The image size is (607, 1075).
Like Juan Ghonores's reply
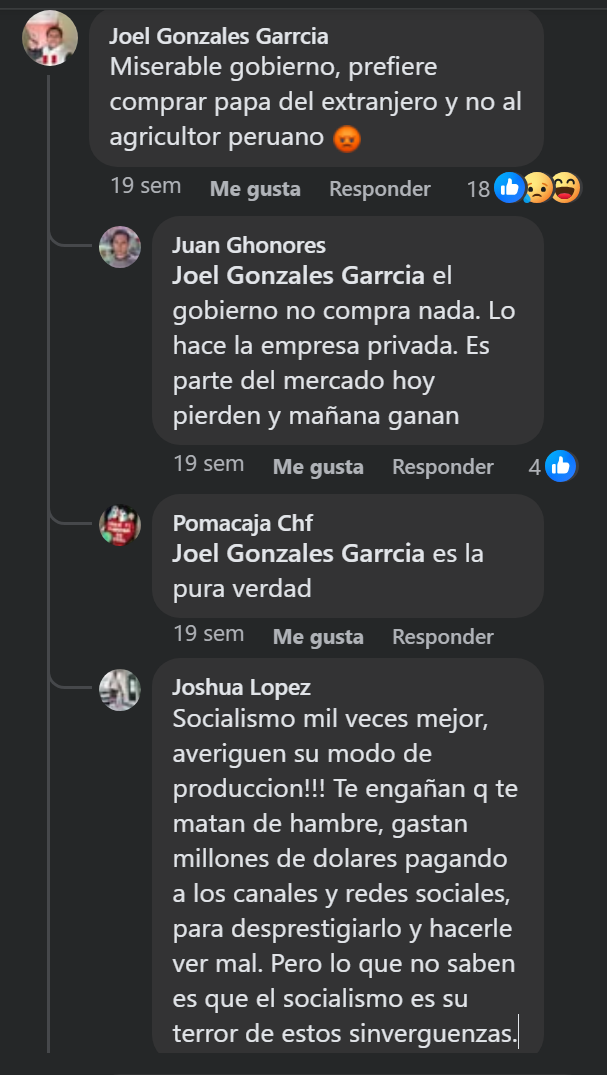point(317,467)
